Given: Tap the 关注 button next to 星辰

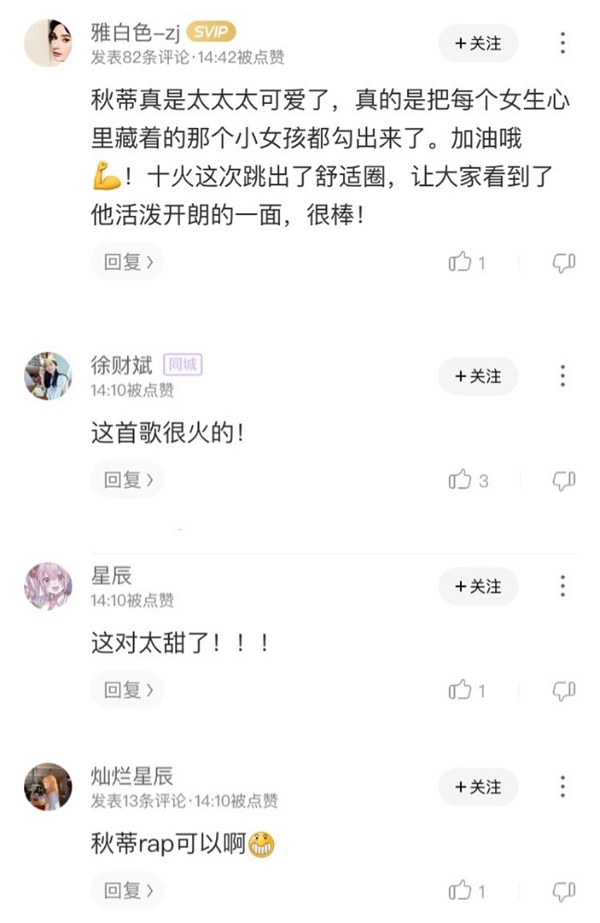Looking at the screenshot, I should tap(478, 586).
